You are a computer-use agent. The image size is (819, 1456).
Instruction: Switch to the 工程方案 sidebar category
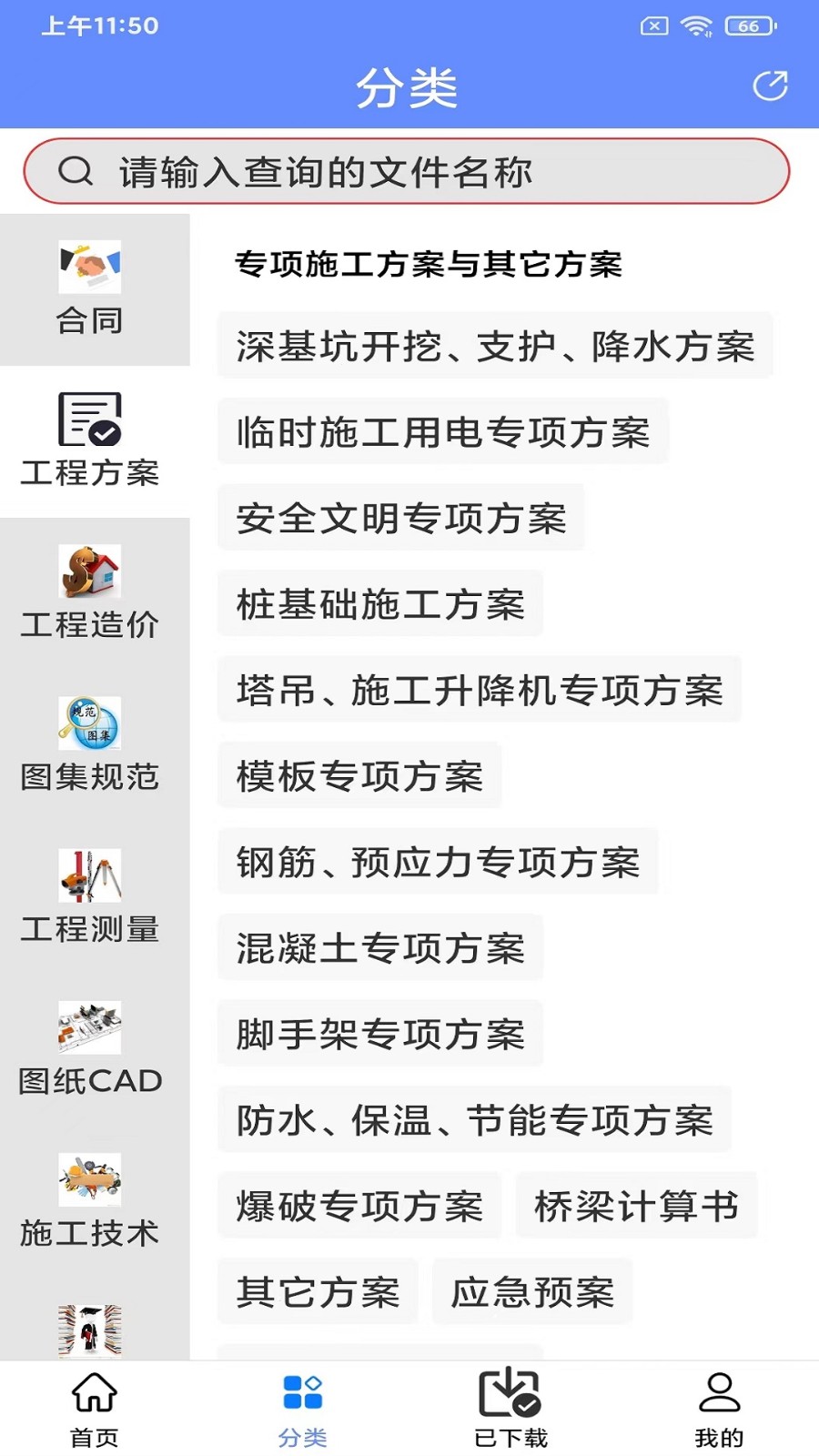[88, 443]
